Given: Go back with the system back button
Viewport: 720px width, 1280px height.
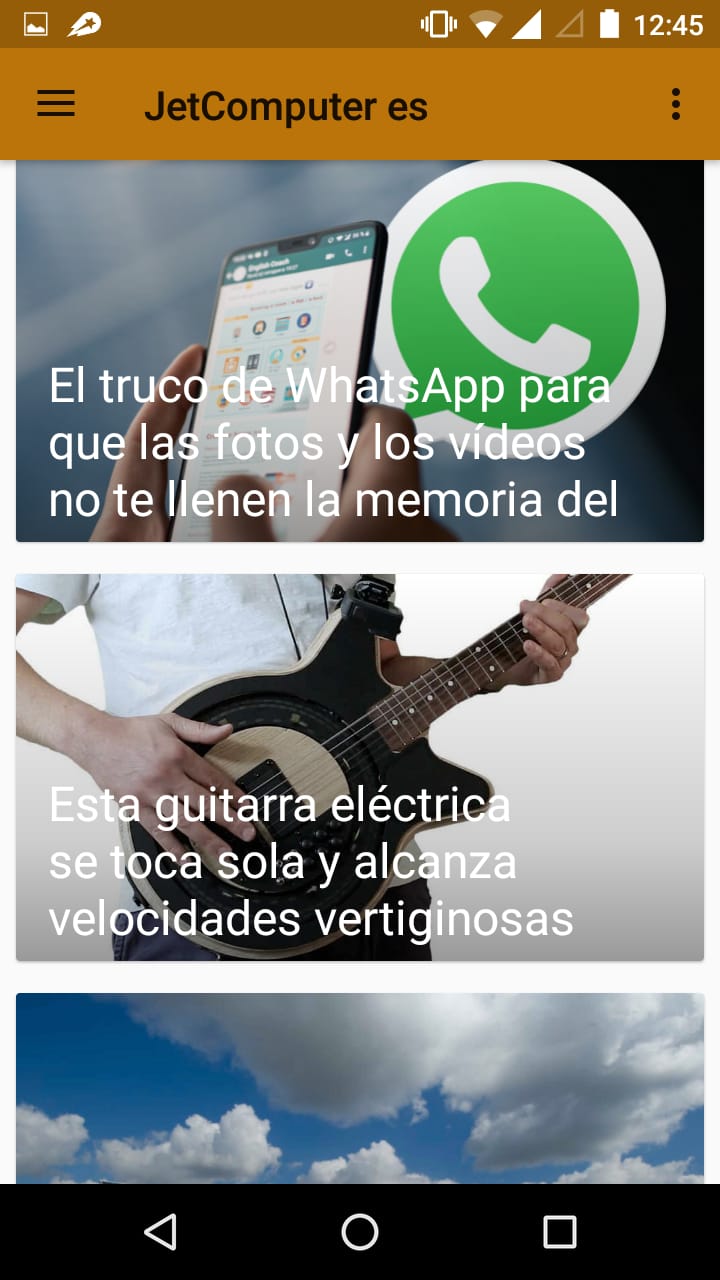Looking at the screenshot, I should (160, 1232).
